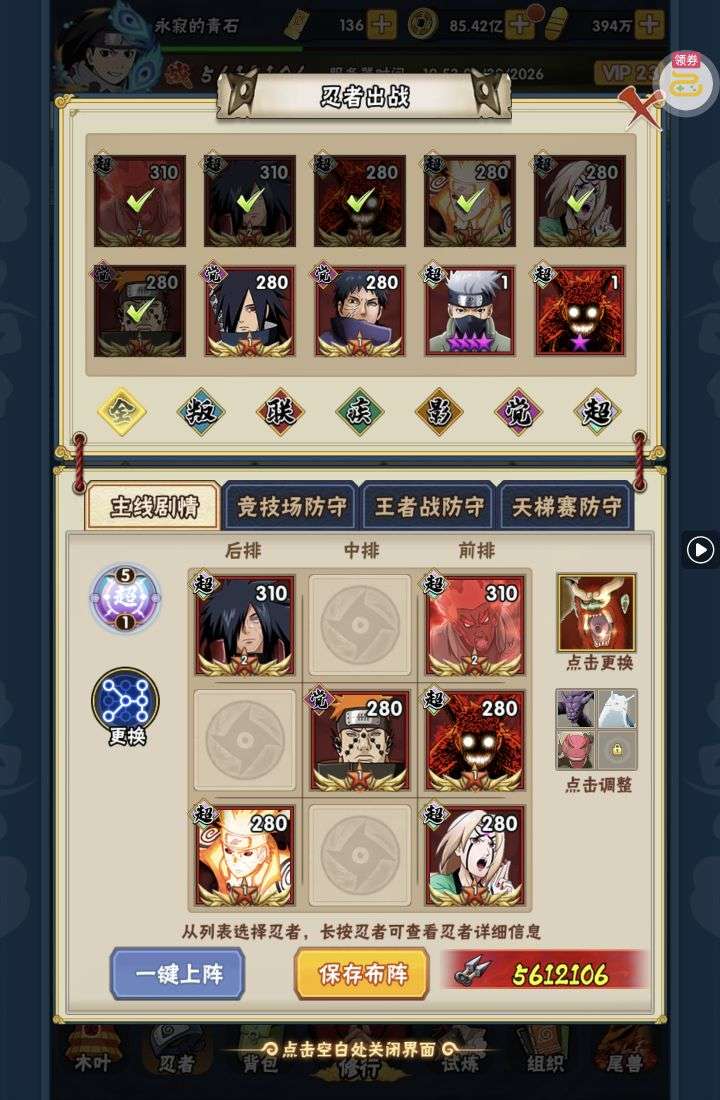Save the formation with 保存布阵

(x=361, y=973)
